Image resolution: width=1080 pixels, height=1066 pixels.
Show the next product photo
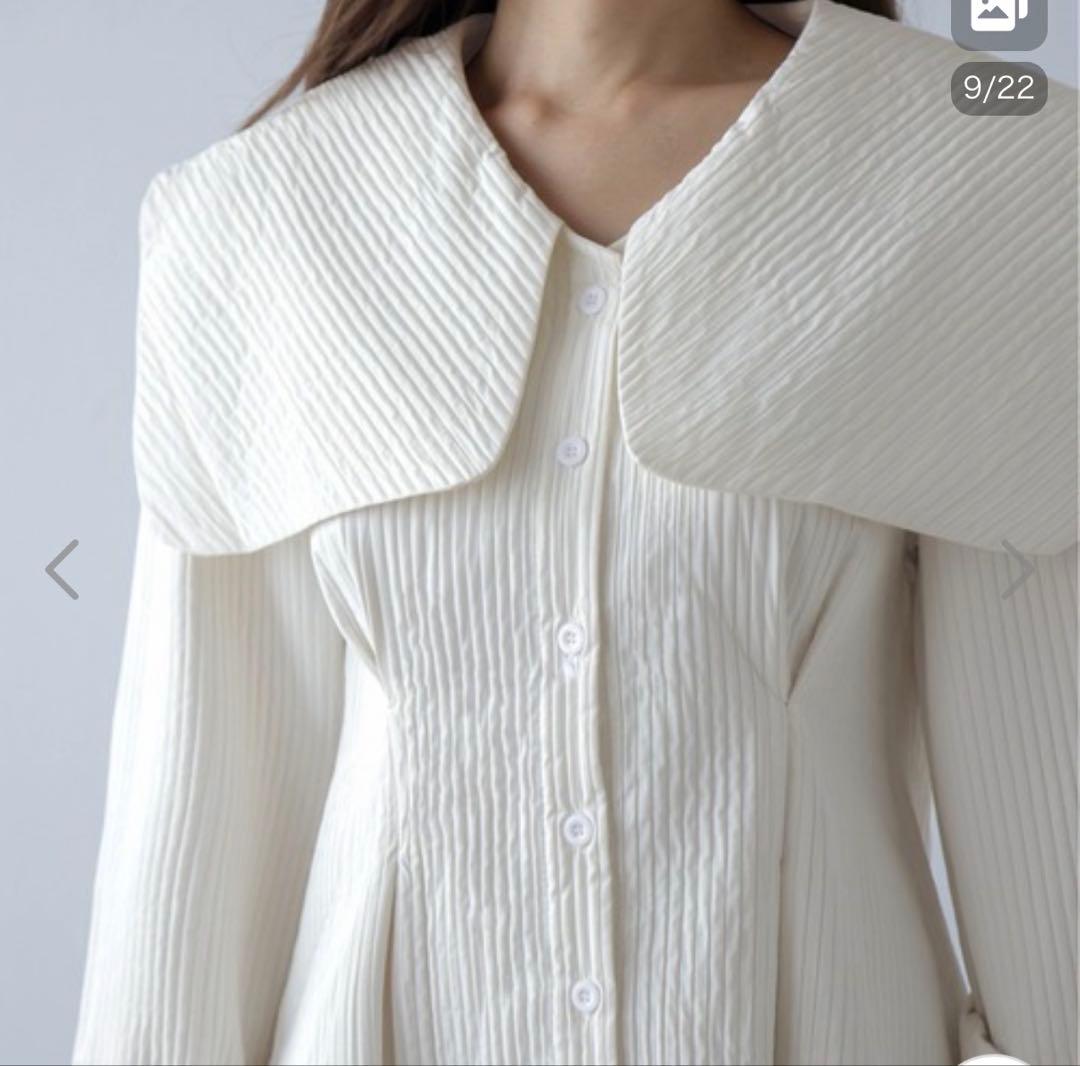coord(1018,570)
